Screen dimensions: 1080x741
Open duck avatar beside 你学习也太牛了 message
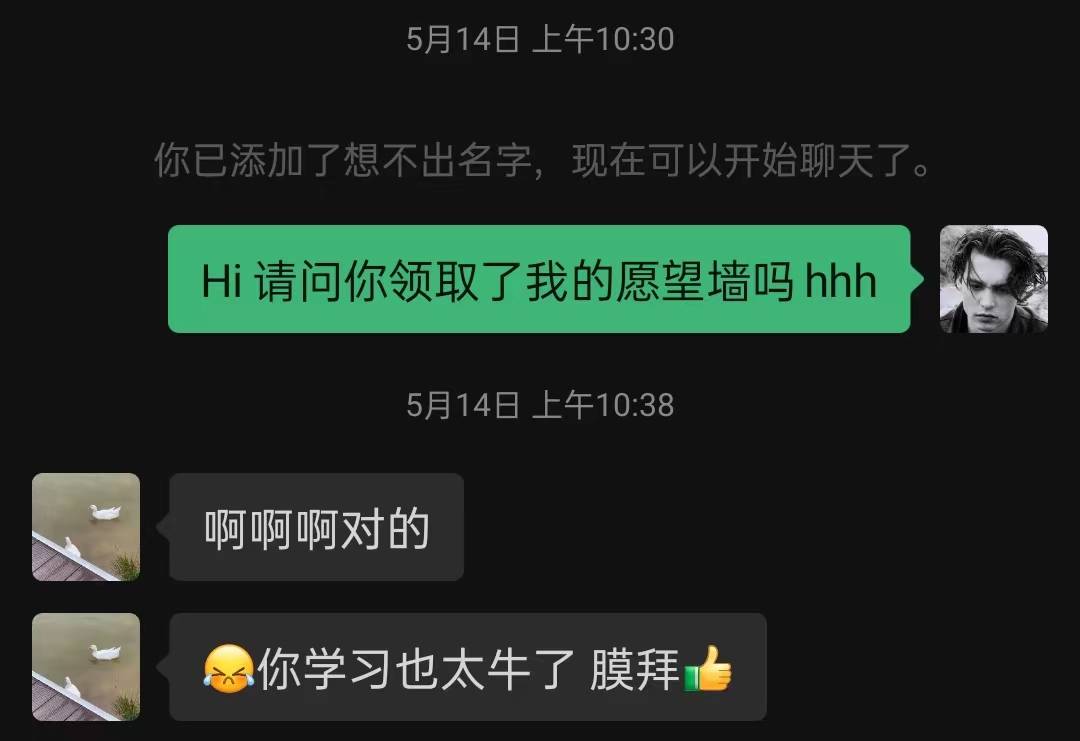86,666
